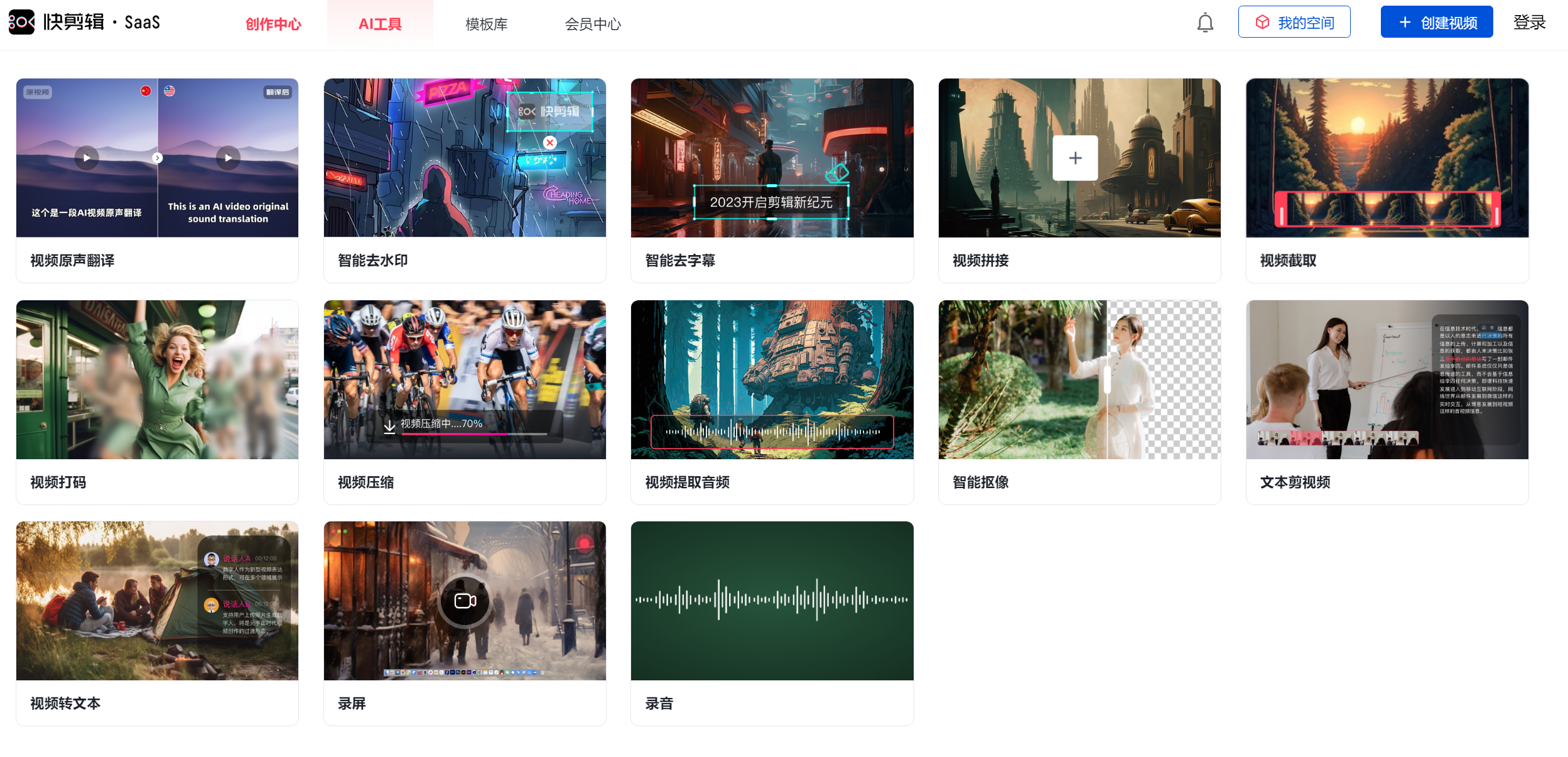Screen dimensions: 1568x757
Task: Select the 智能去字幕 tool card
Action: tap(772, 180)
